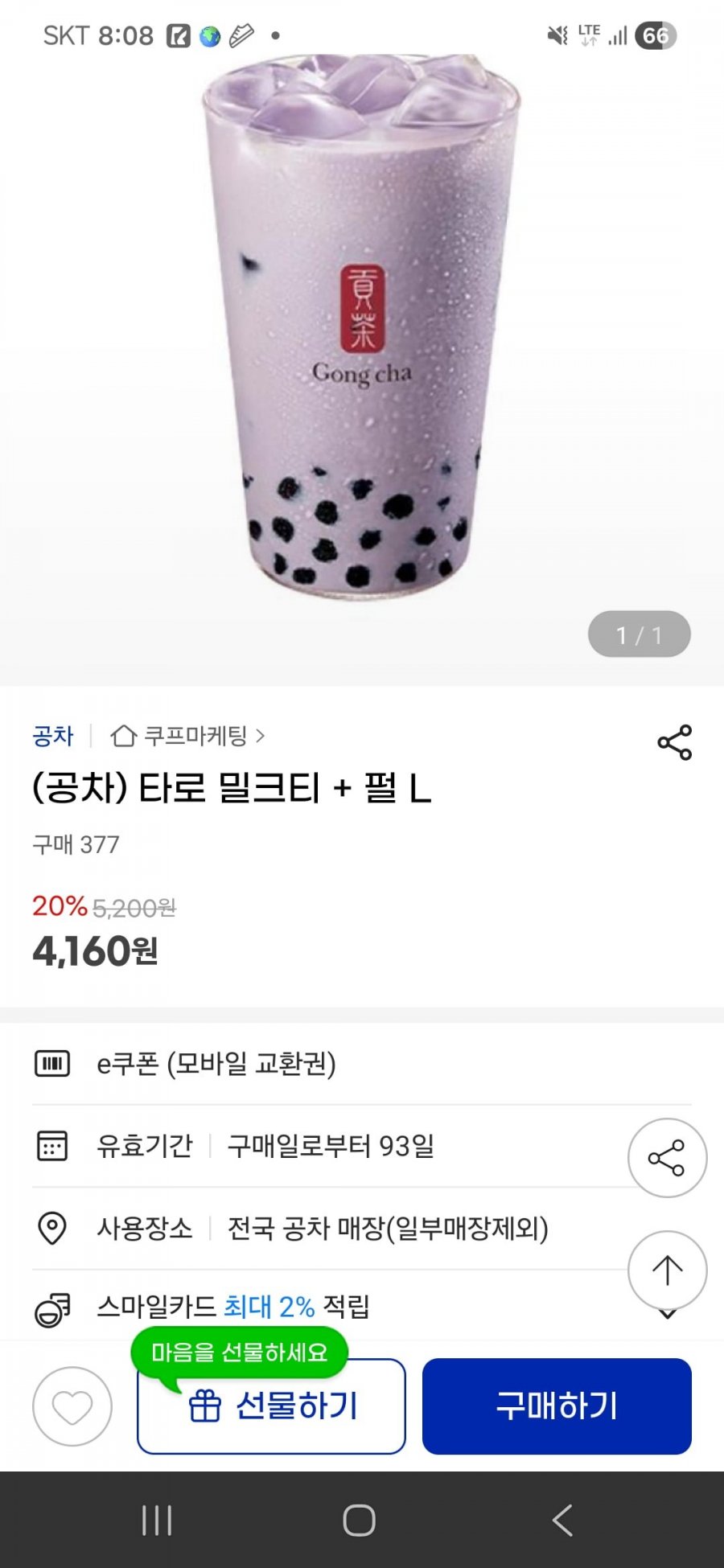Open the 쿠프마케팅 seller shop link
This screenshot has height=1568, width=724.
point(187,736)
